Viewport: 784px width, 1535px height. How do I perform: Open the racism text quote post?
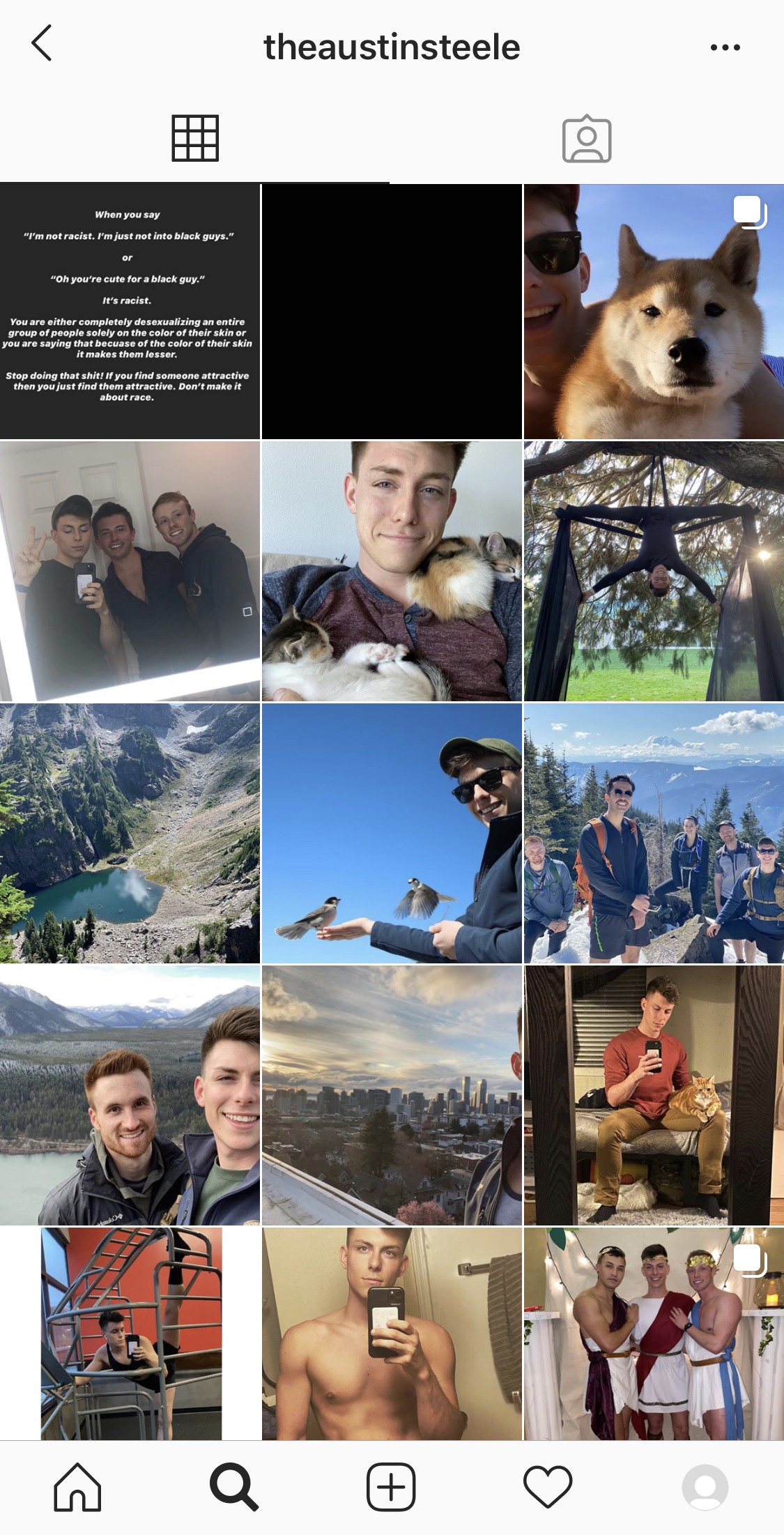tap(130, 311)
